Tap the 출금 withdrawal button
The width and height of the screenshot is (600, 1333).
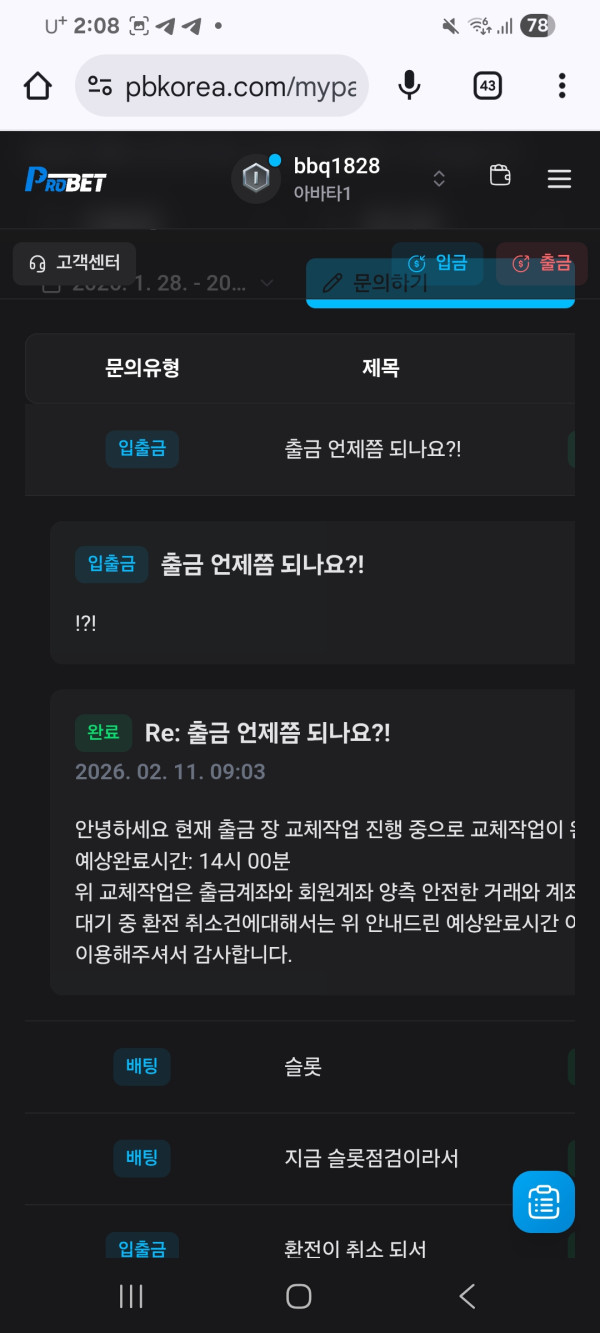pyautogui.click(x=541, y=264)
